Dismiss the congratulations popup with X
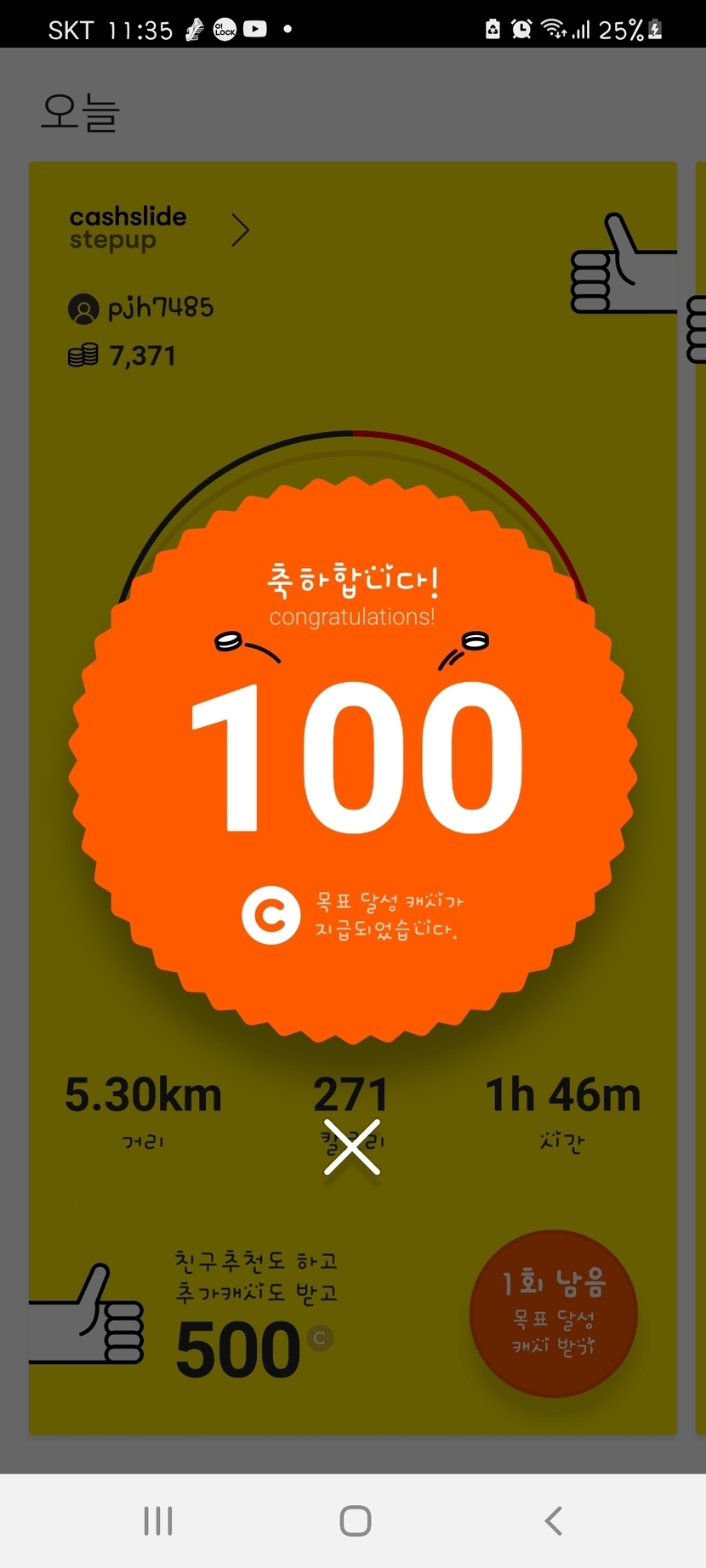This screenshot has height=1568, width=706. tap(352, 1147)
